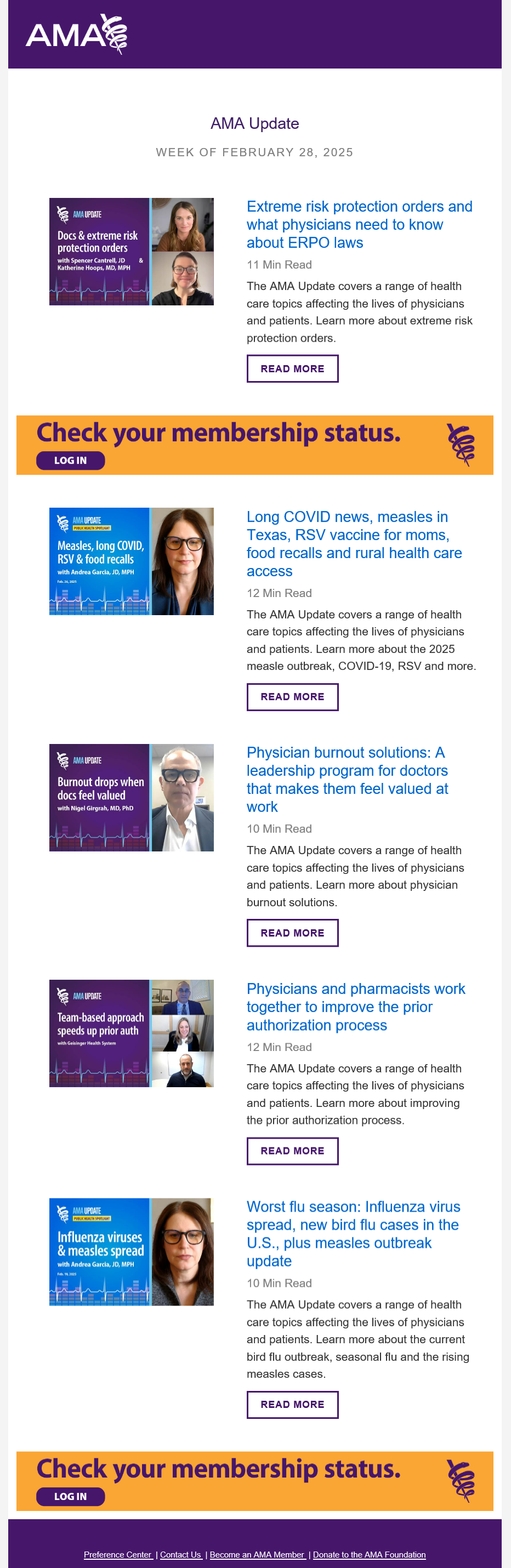
Task: Open the Docs & extreme risk protection orders thumbnail
Action: (x=132, y=252)
